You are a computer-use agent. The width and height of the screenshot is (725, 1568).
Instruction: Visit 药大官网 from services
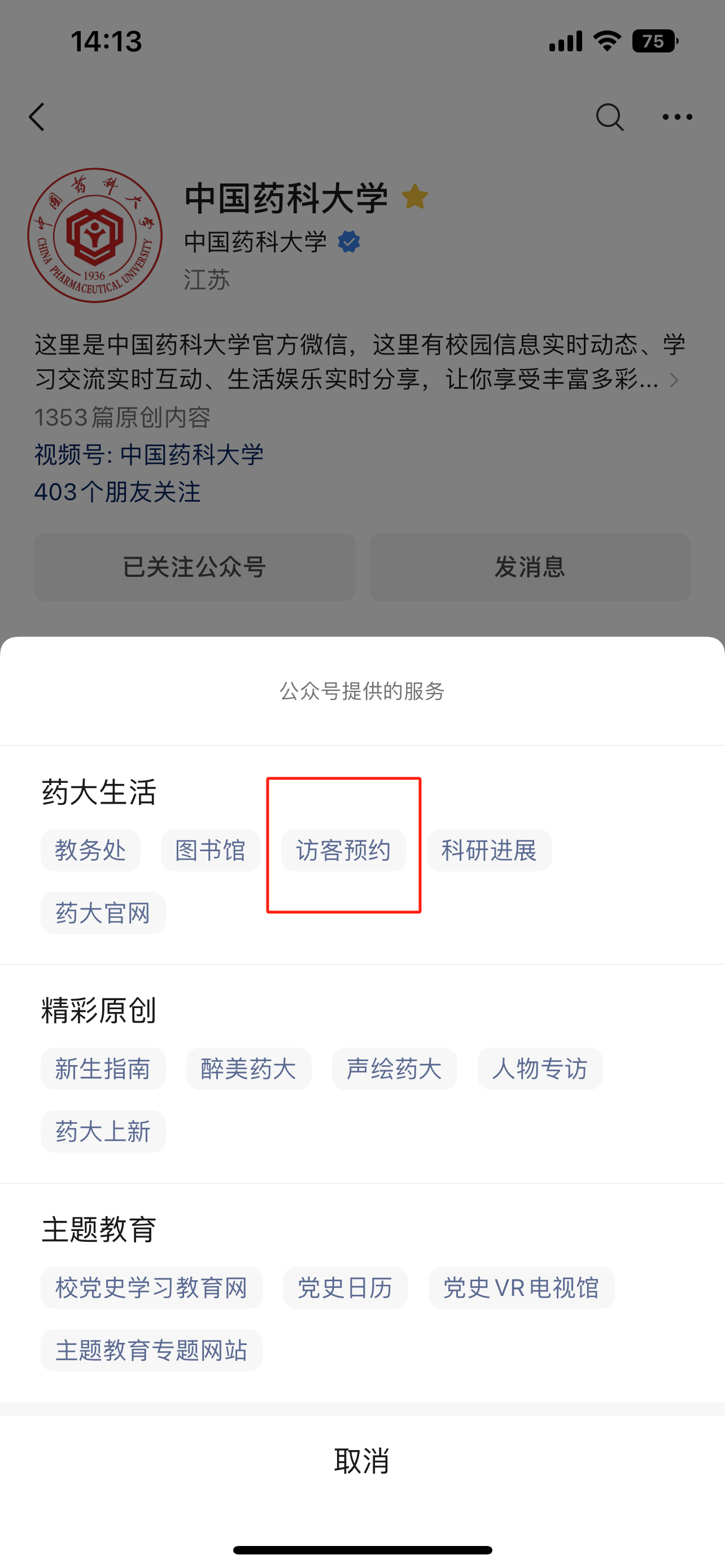[x=103, y=913]
